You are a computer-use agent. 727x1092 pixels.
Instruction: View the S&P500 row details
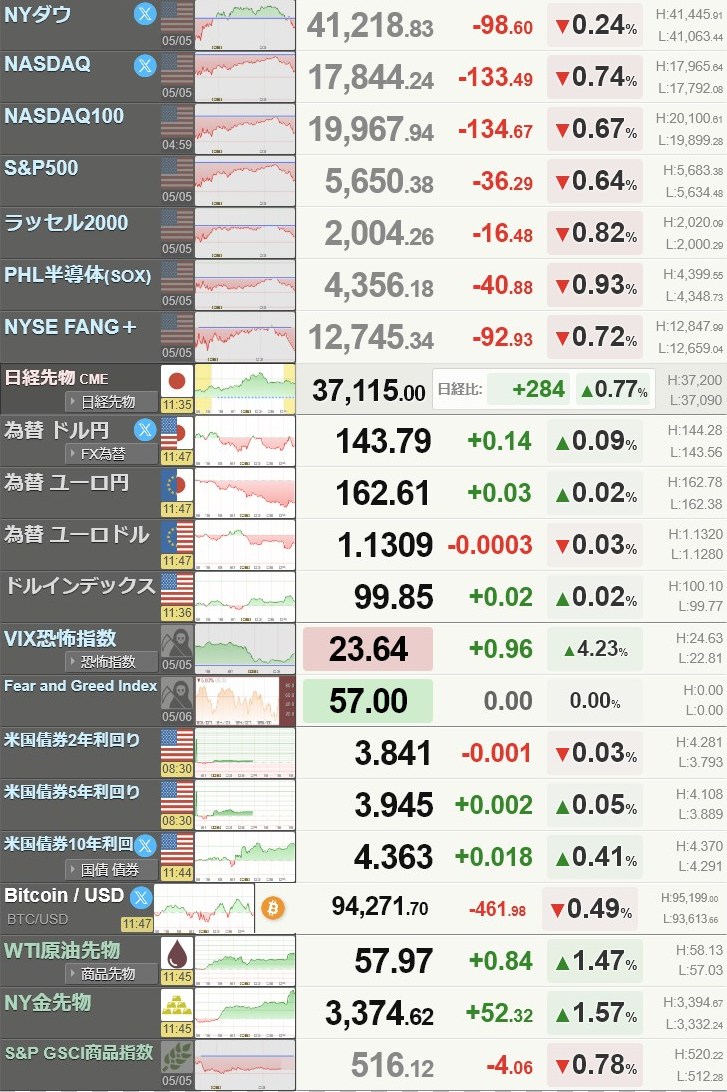[x=42, y=168]
